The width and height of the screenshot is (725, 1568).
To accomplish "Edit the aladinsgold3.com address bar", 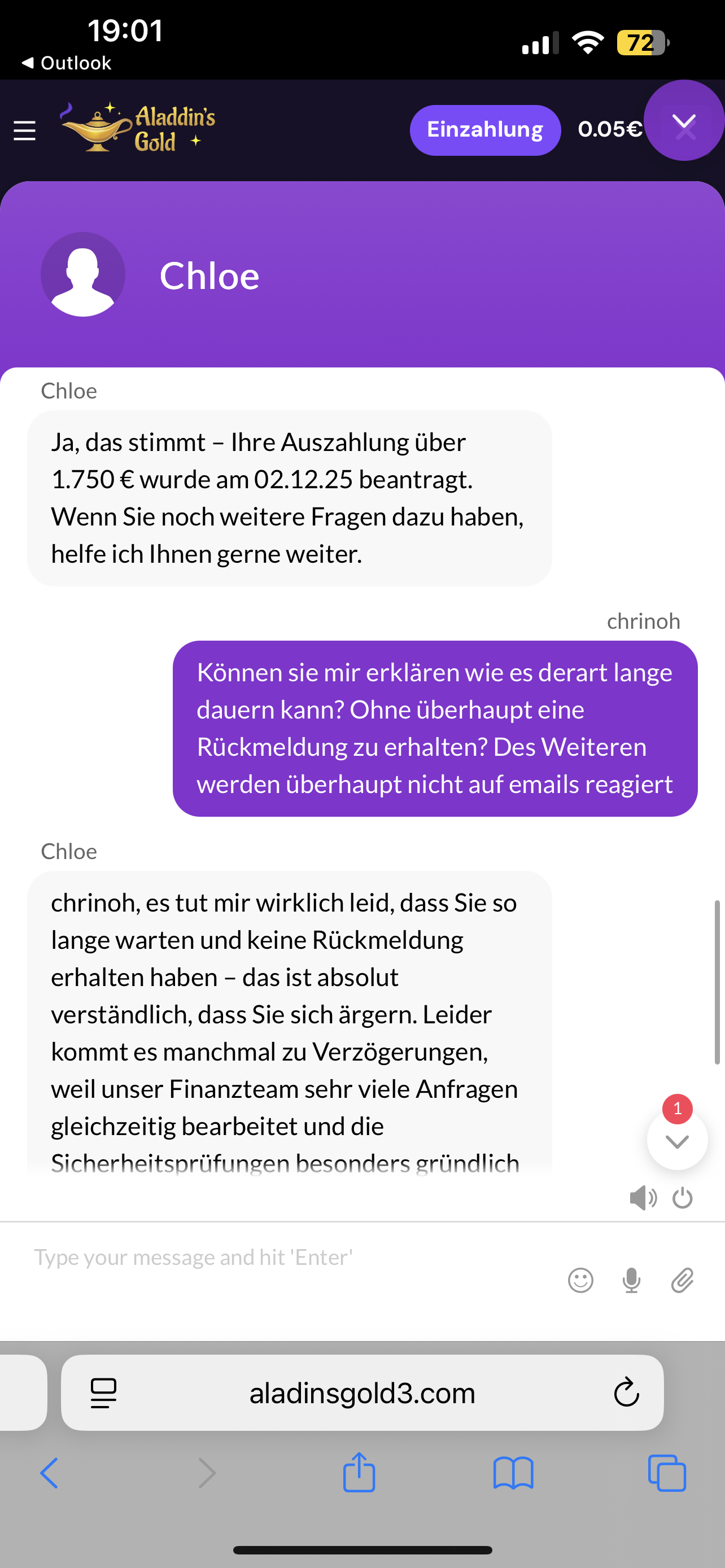I will (362, 1392).
